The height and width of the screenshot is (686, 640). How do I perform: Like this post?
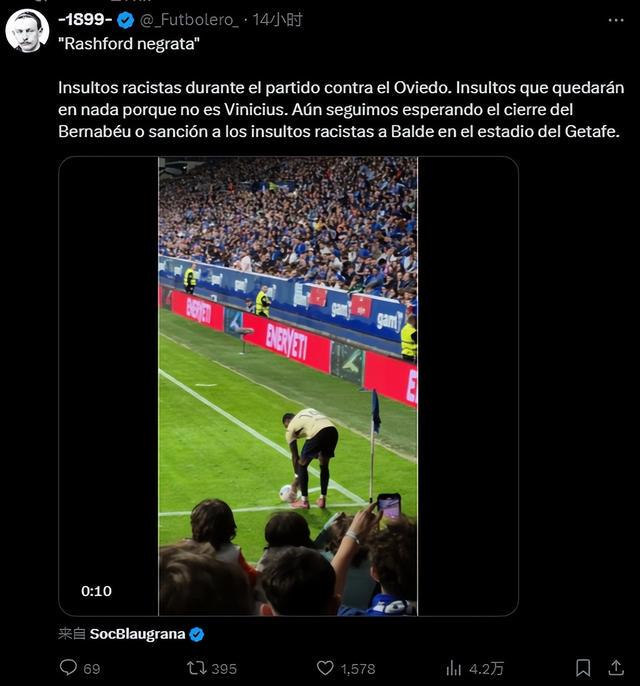(325, 668)
